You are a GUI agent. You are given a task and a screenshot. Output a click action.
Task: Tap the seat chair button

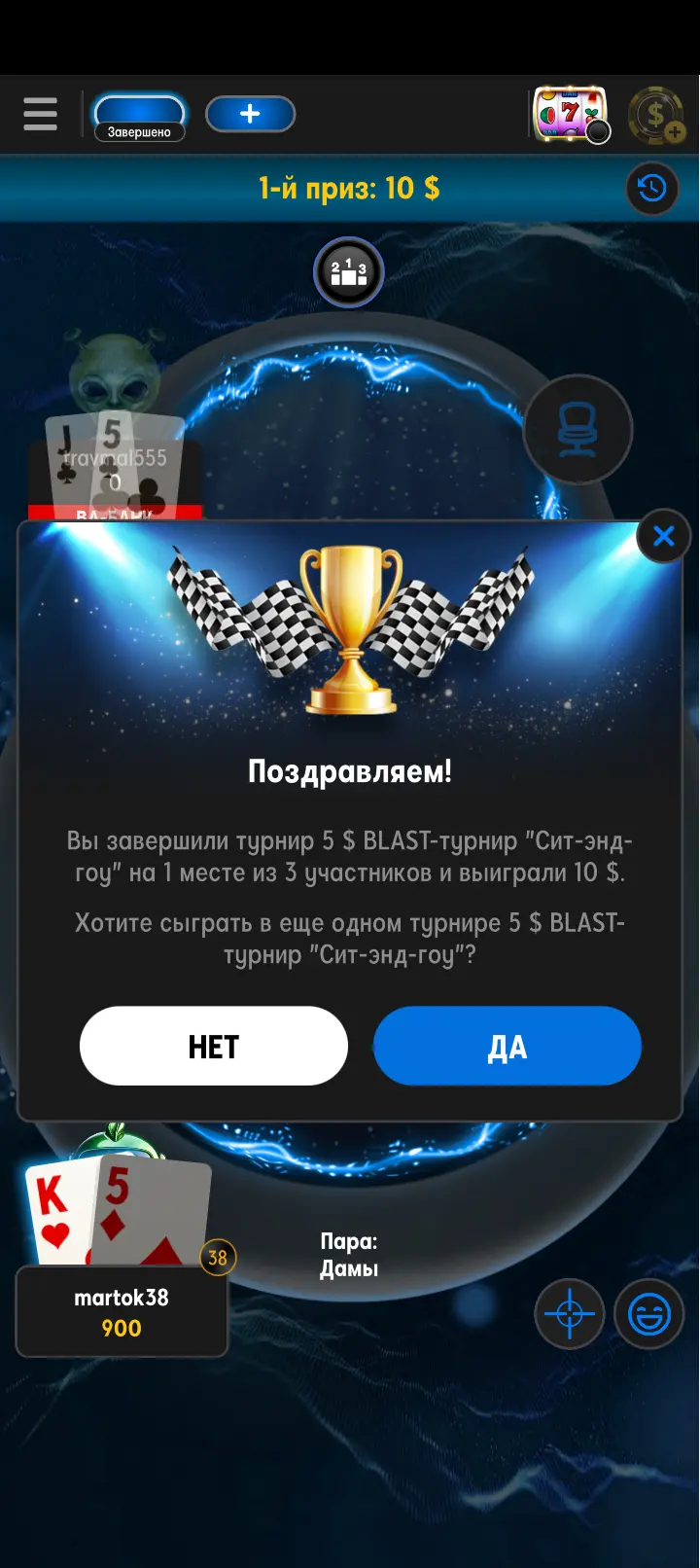[x=577, y=429]
